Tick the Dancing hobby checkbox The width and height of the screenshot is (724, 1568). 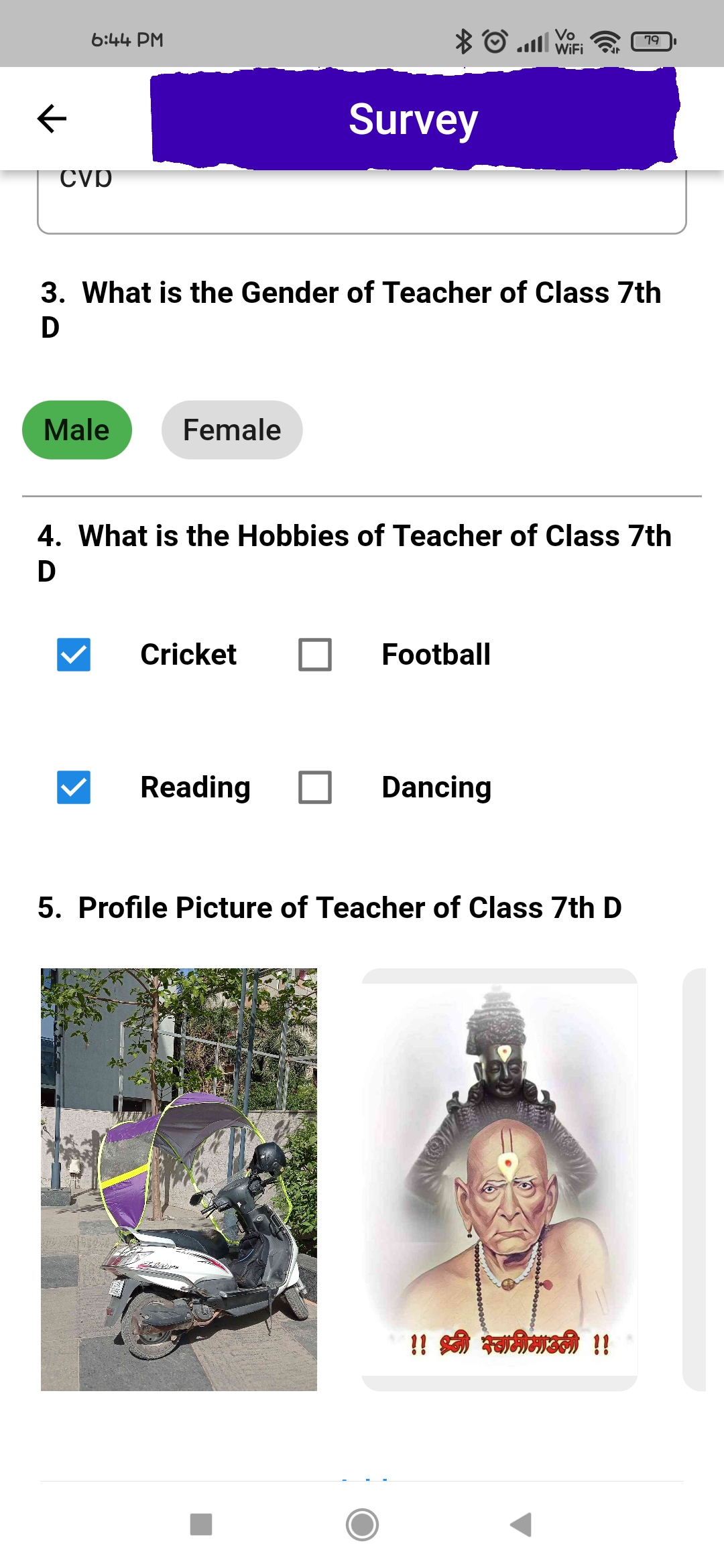[315, 787]
